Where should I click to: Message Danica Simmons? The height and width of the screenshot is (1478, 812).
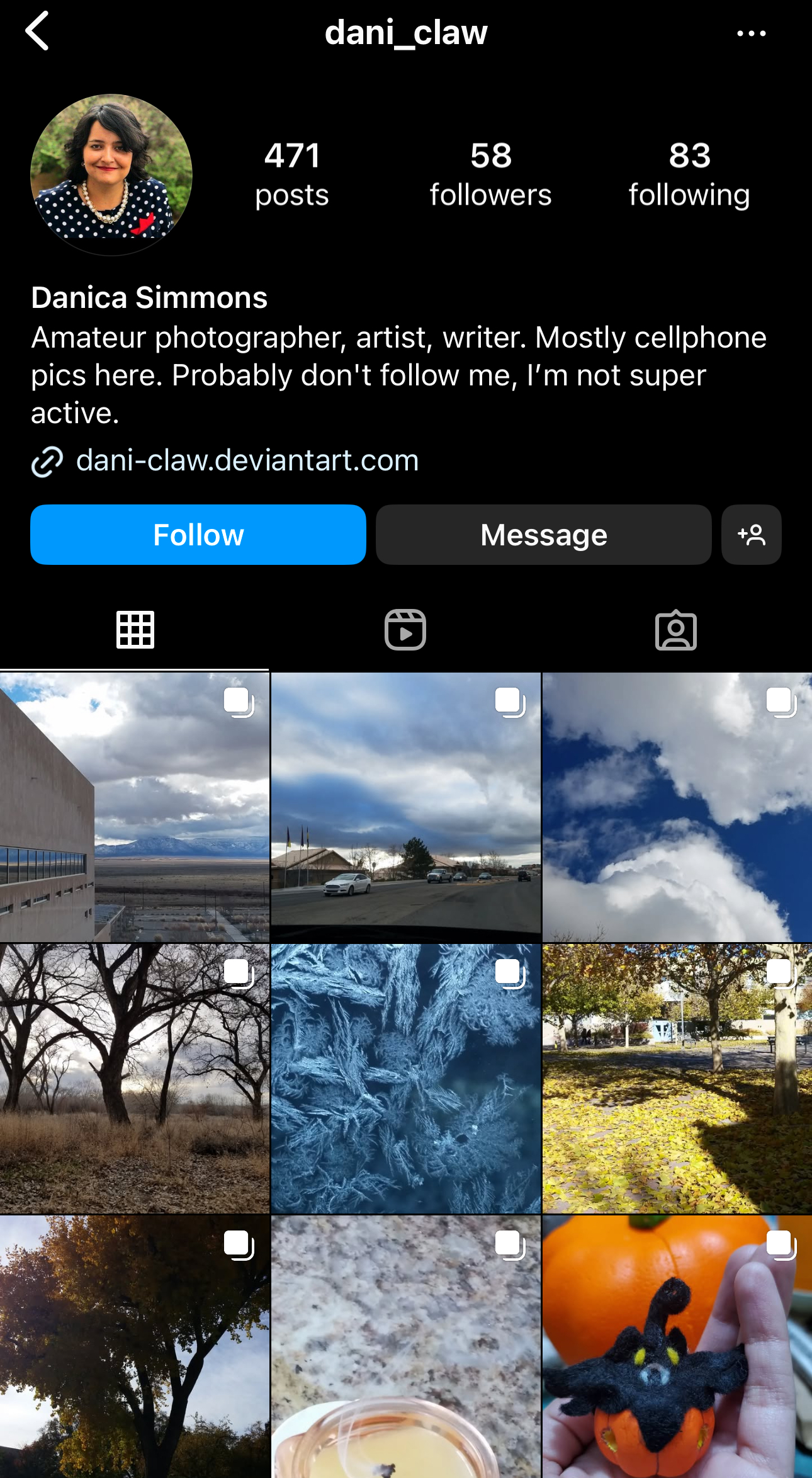click(544, 535)
